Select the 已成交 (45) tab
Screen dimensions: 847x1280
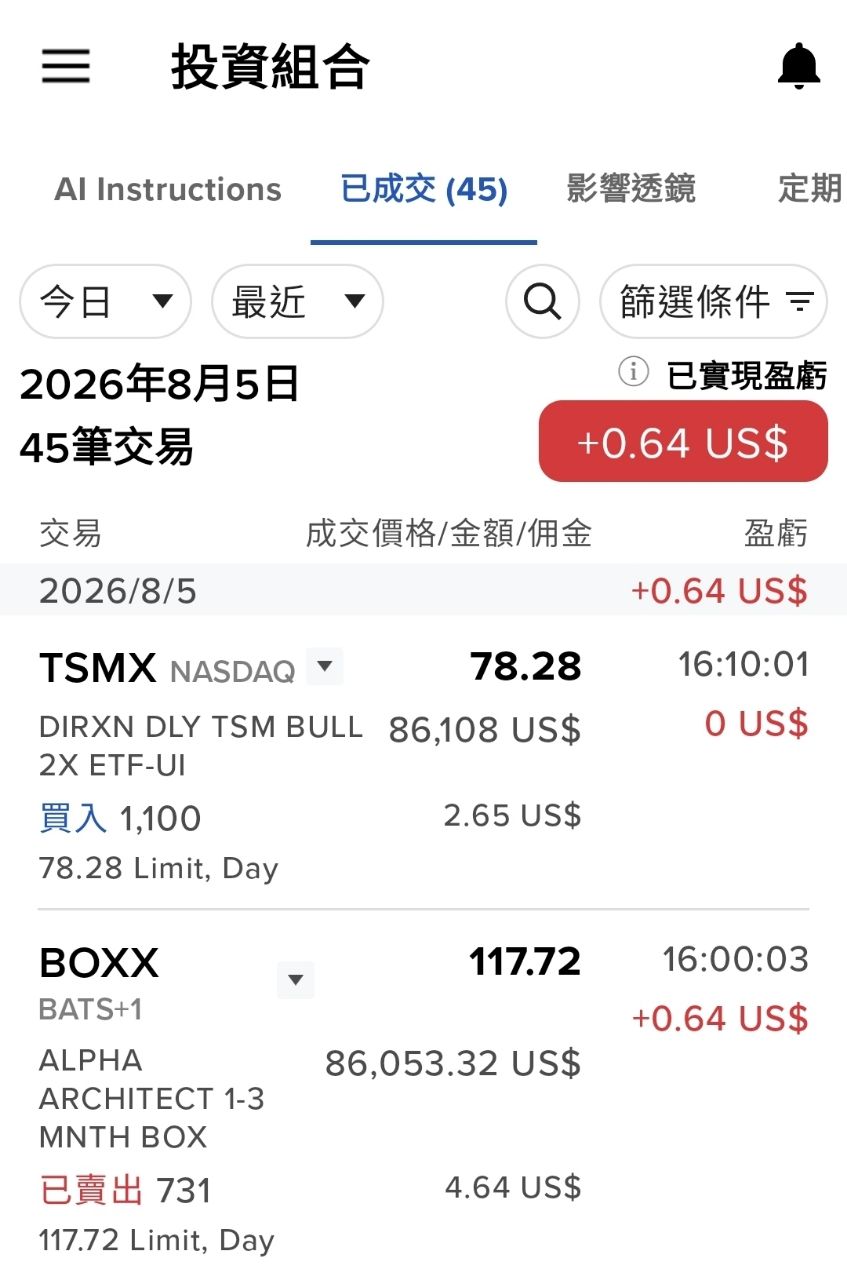(x=424, y=190)
